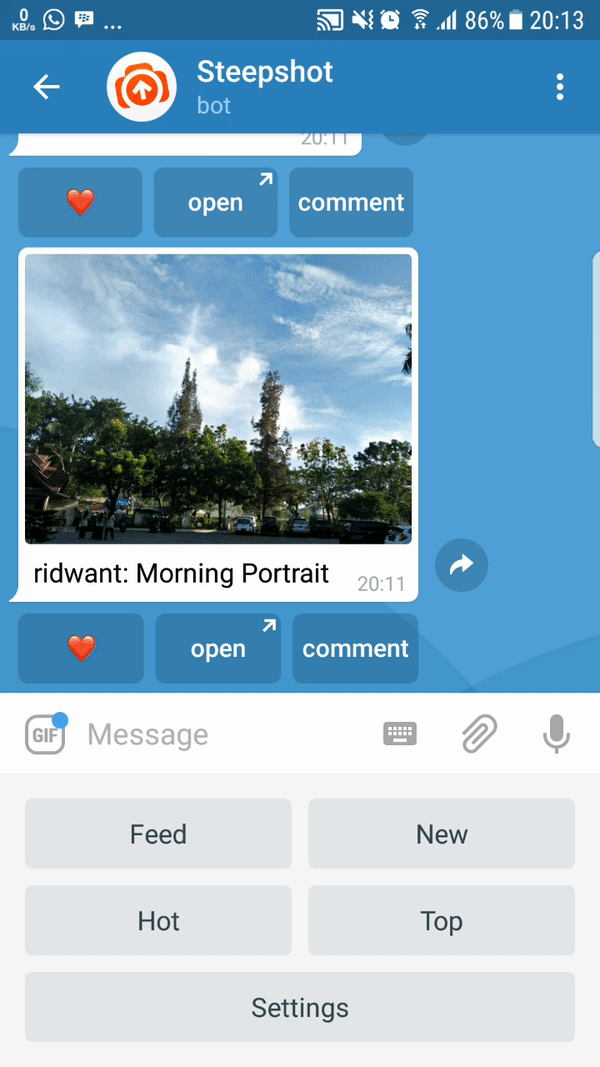Screen dimensions: 600x1067
Task: Open the three-dot overflow menu
Action: (559, 87)
